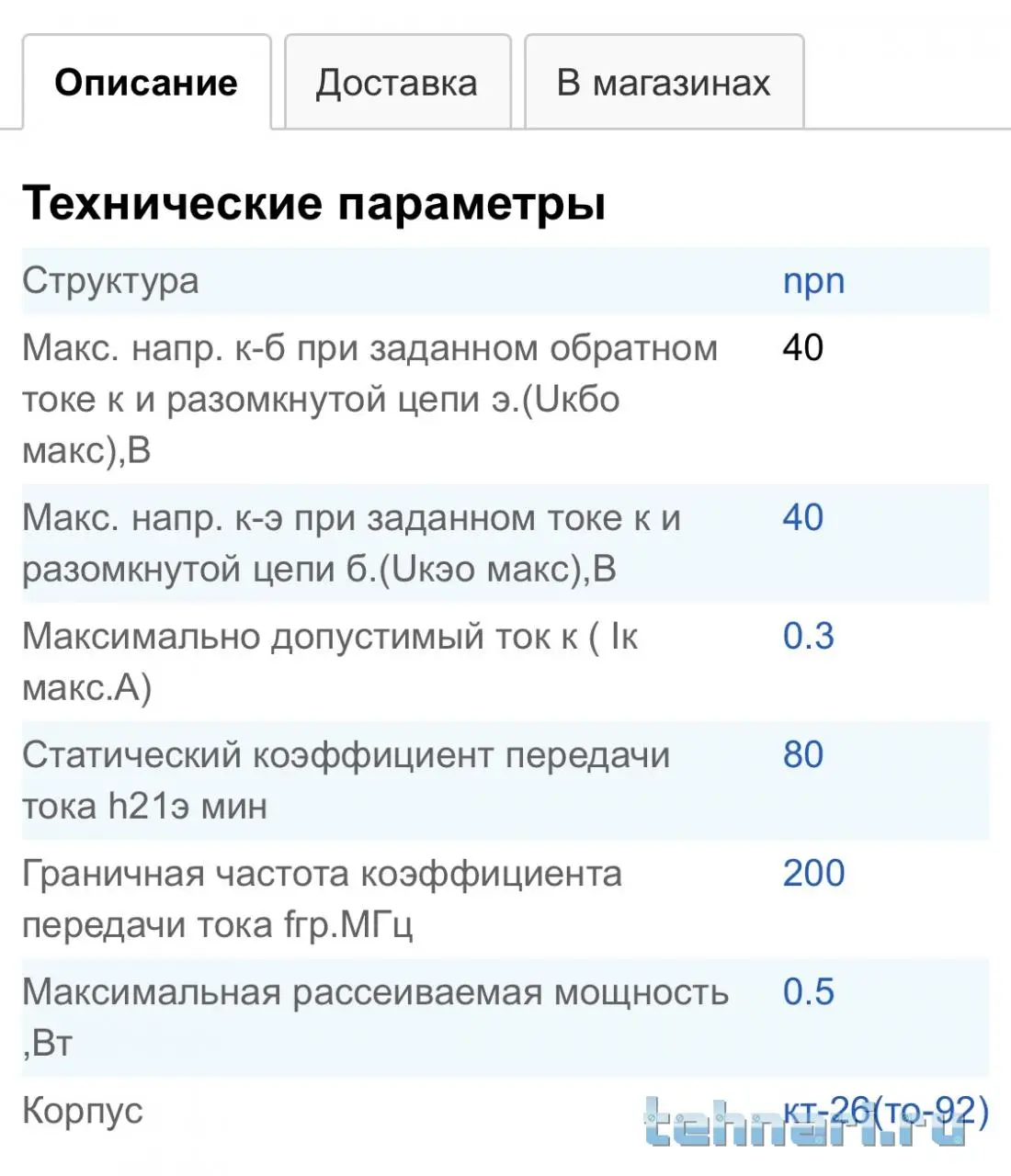This screenshot has height=1176, width=1011.
Task: Open the В магазинах tab
Action: [x=664, y=83]
